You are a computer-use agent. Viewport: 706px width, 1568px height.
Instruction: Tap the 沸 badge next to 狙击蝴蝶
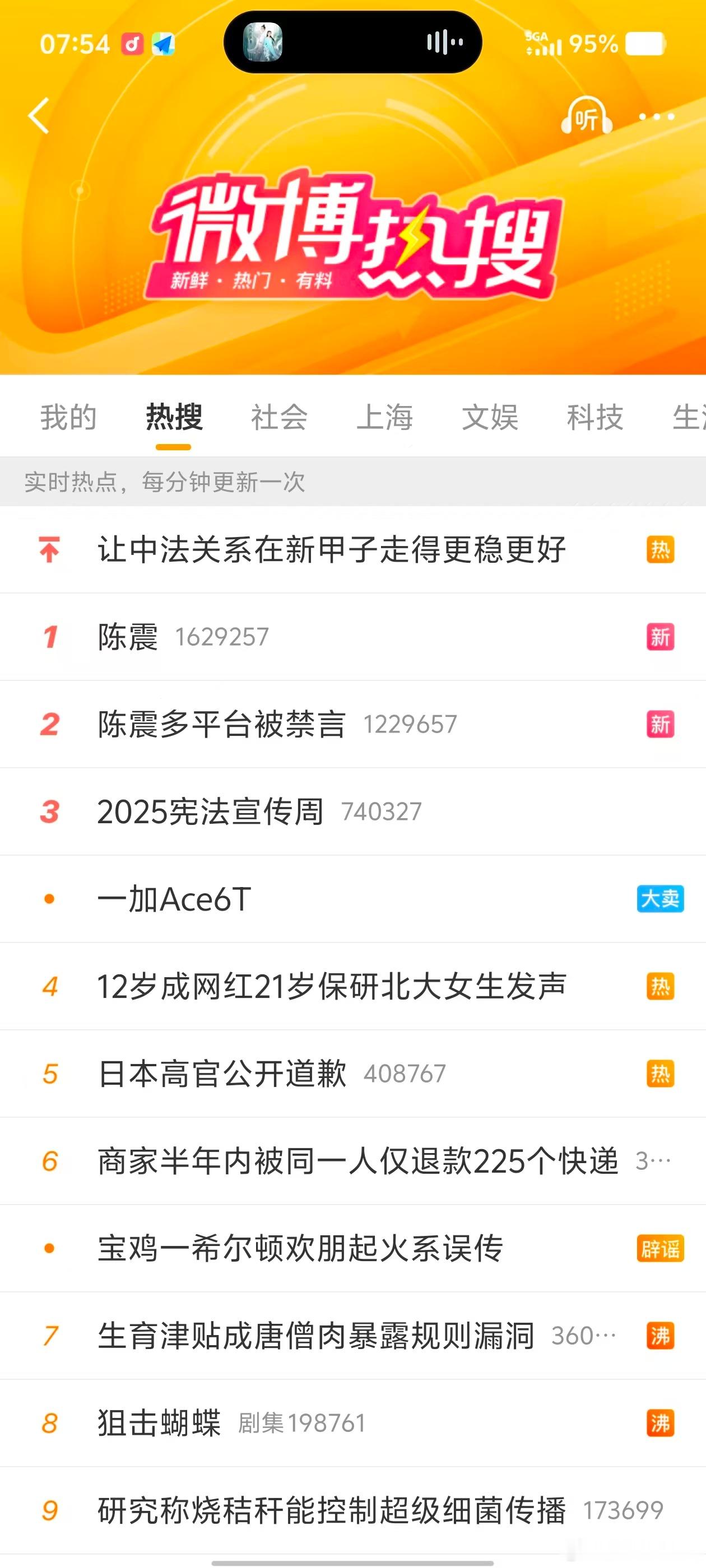point(659,1423)
